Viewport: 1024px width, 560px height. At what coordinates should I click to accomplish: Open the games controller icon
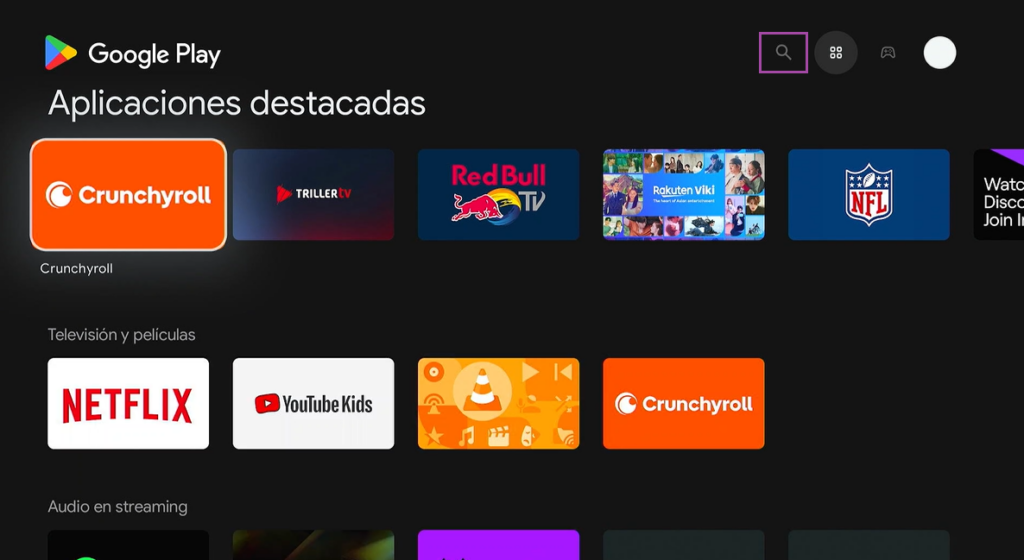click(x=888, y=53)
